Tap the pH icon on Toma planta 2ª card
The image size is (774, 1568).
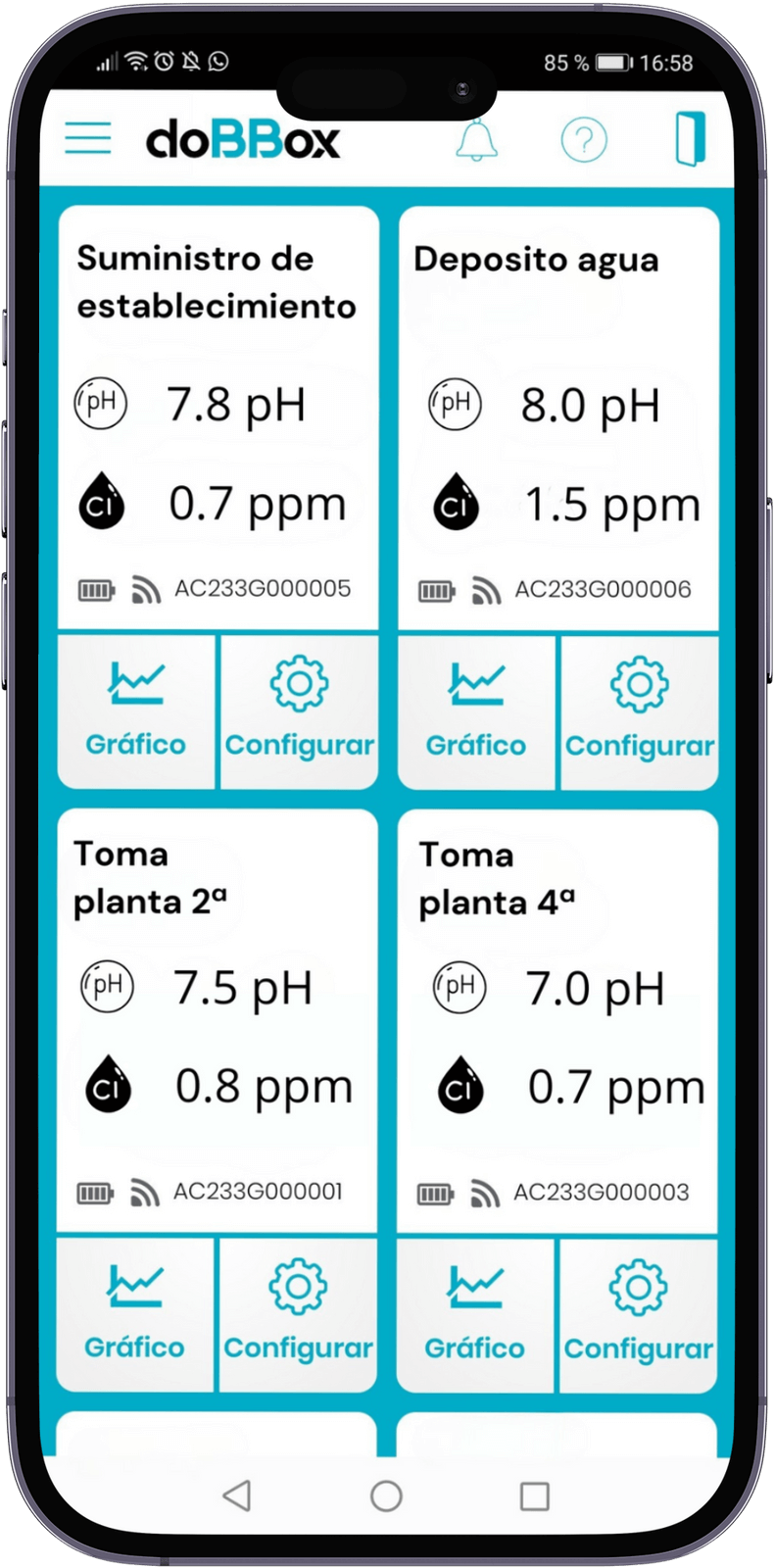[x=107, y=987]
